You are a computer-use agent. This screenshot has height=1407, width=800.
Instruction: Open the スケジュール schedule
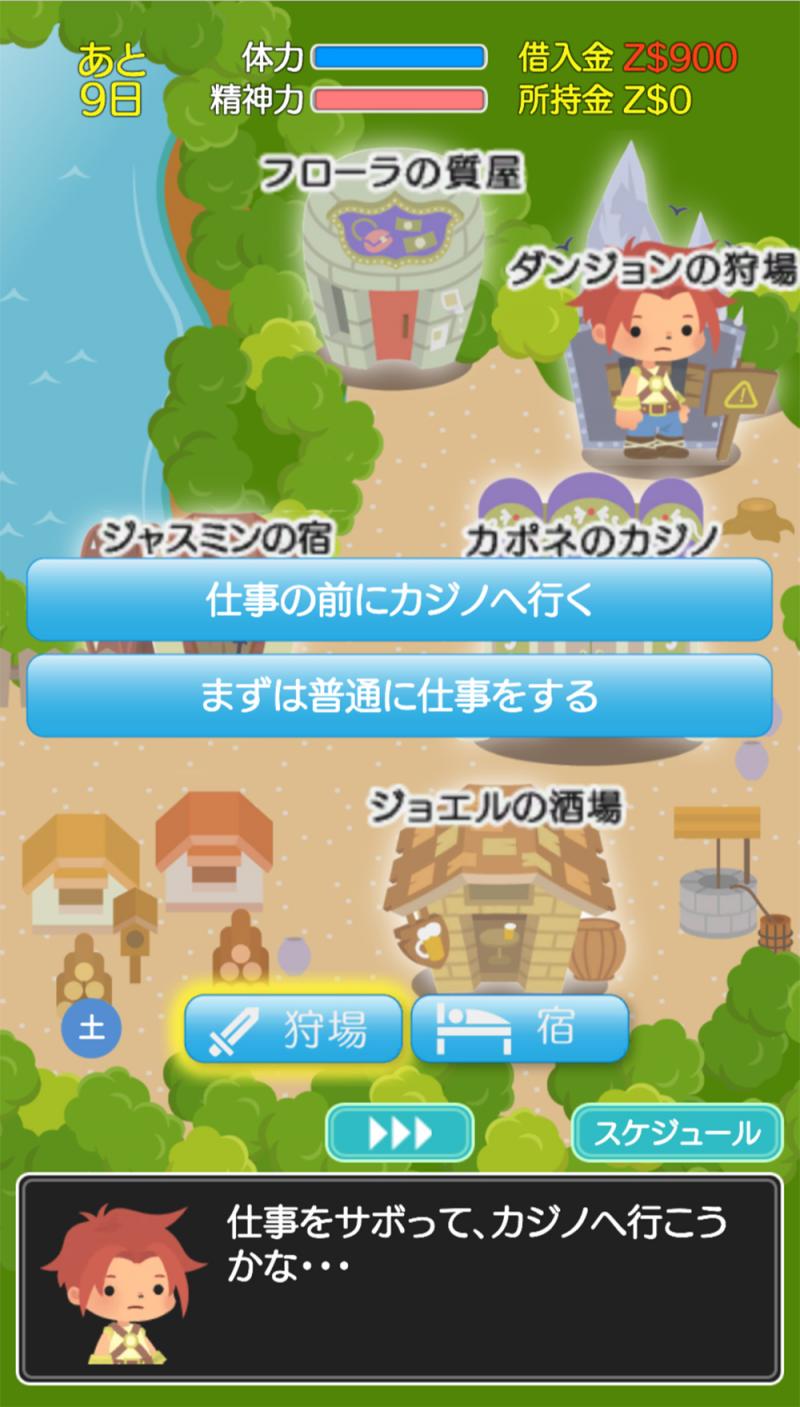point(676,1133)
